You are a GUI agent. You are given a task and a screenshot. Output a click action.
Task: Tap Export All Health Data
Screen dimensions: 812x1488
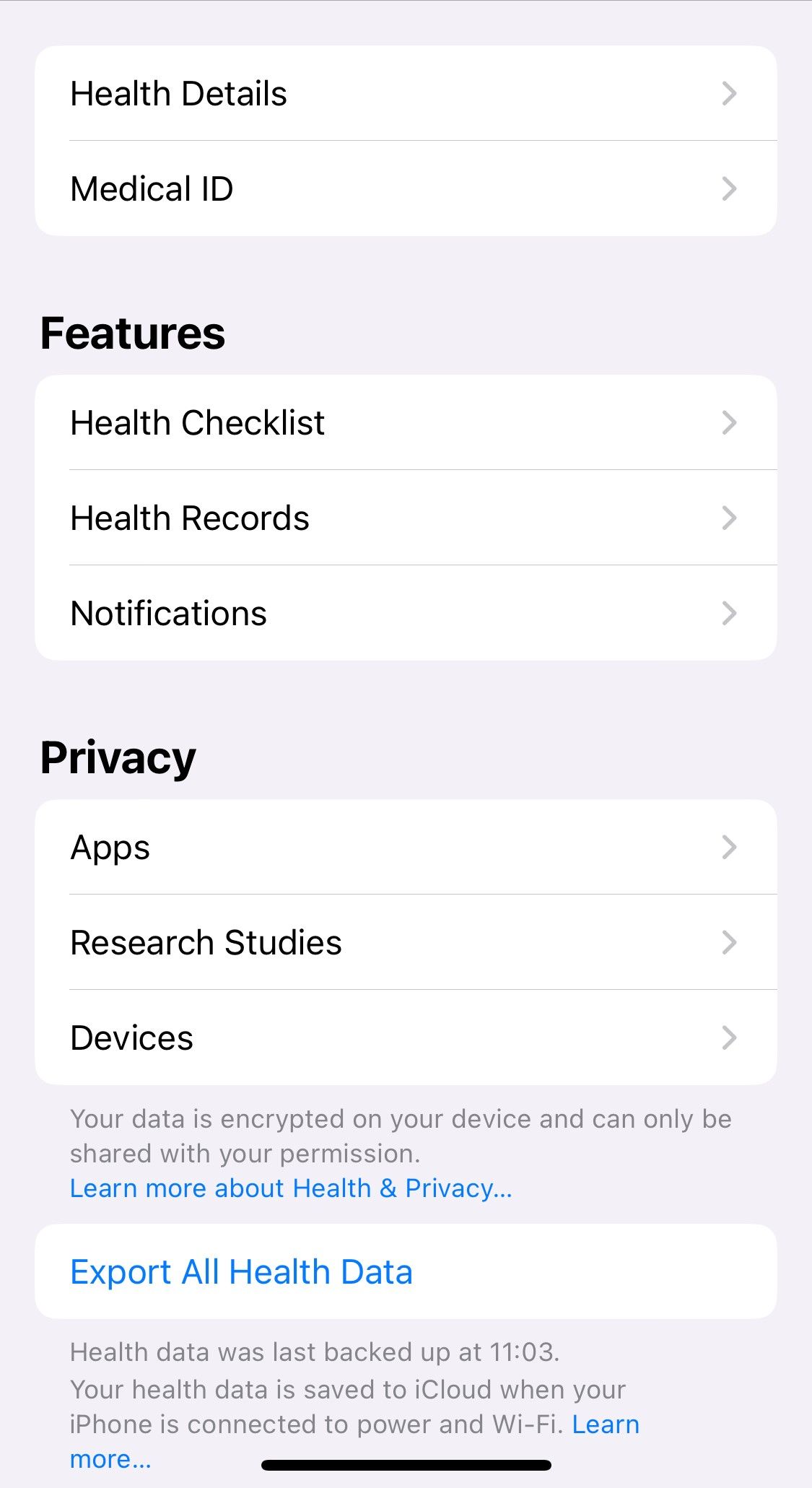(241, 1271)
